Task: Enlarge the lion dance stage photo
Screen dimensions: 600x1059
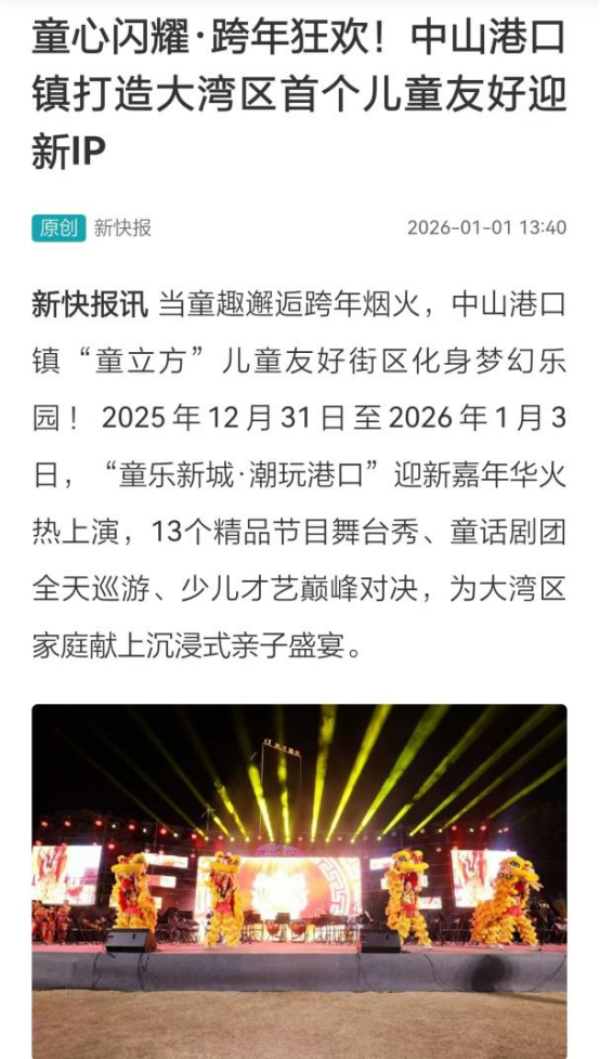Action: click(x=299, y=878)
